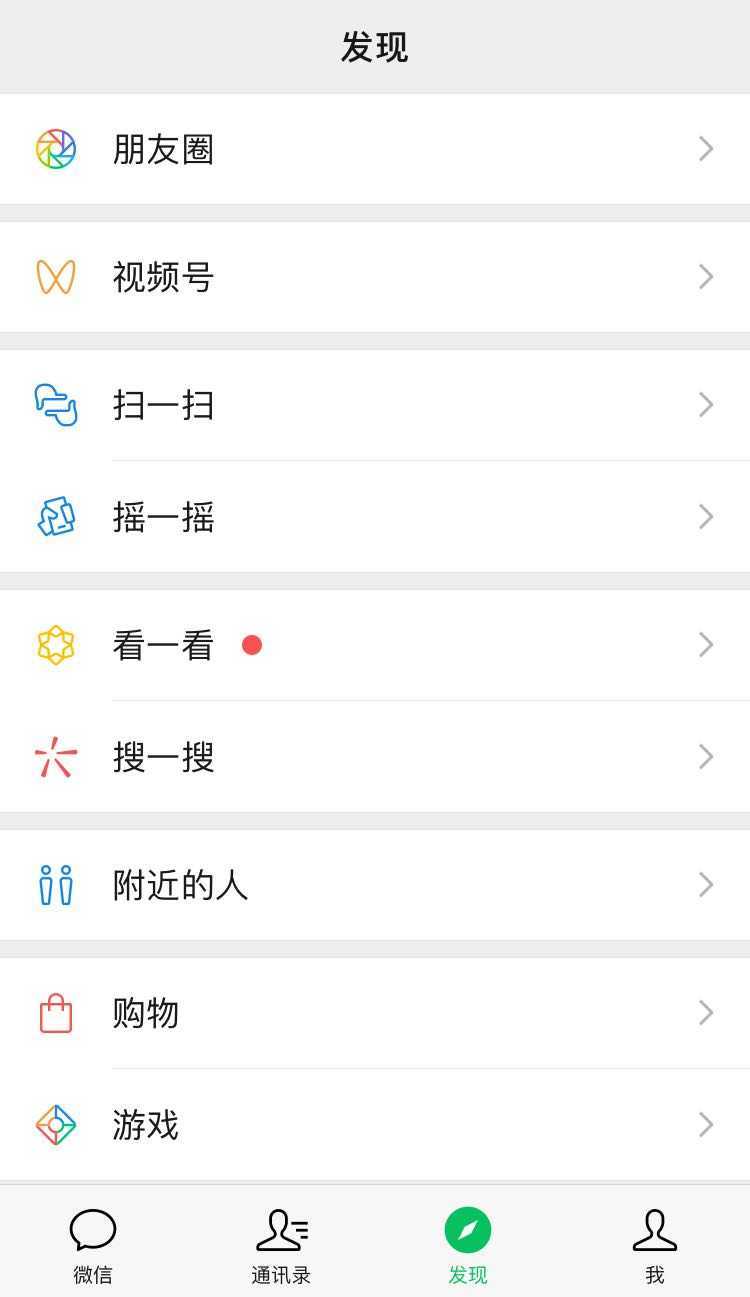This screenshot has height=1297, width=750.
Task: Select the People Nearby (附近的人) icon
Action: coord(55,884)
